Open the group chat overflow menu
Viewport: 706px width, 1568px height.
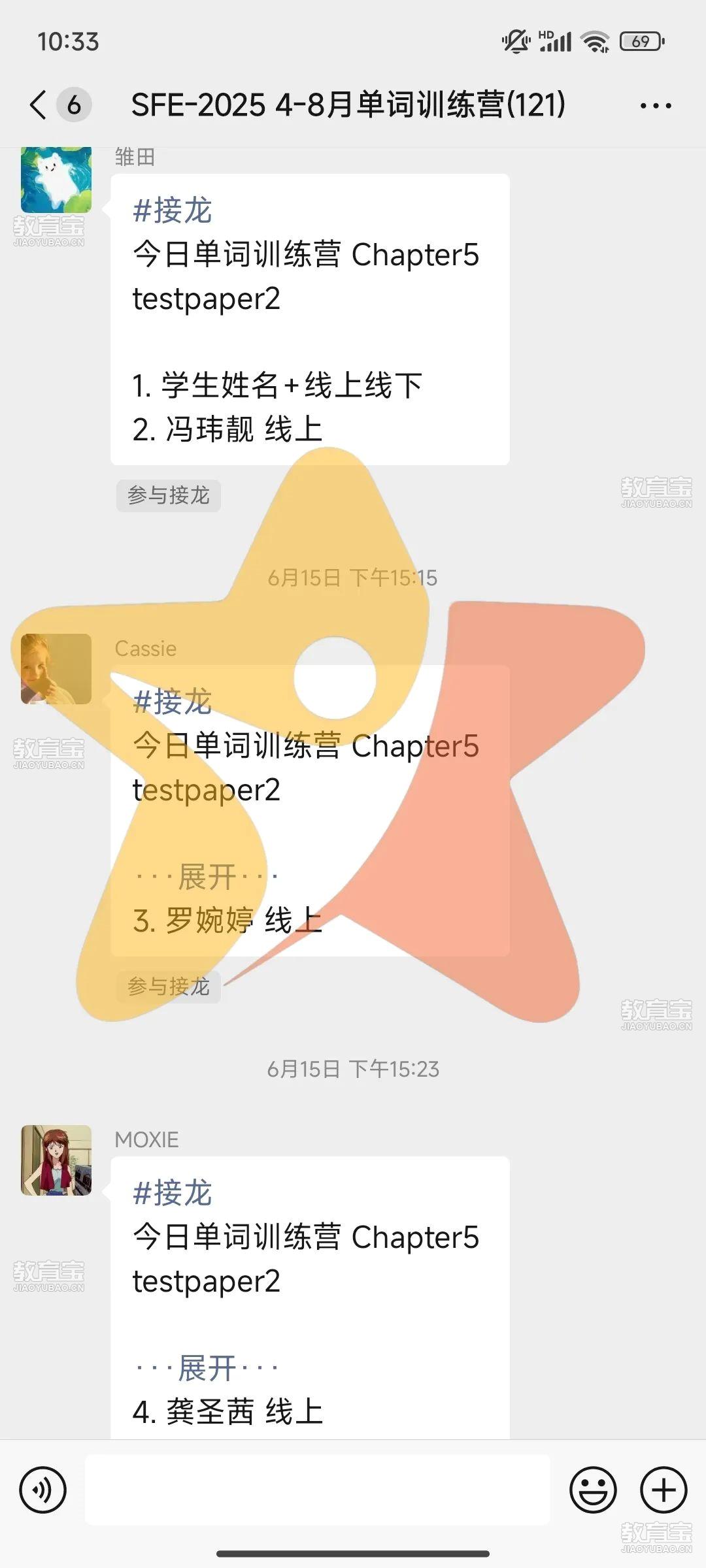click(x=656, y=106)
